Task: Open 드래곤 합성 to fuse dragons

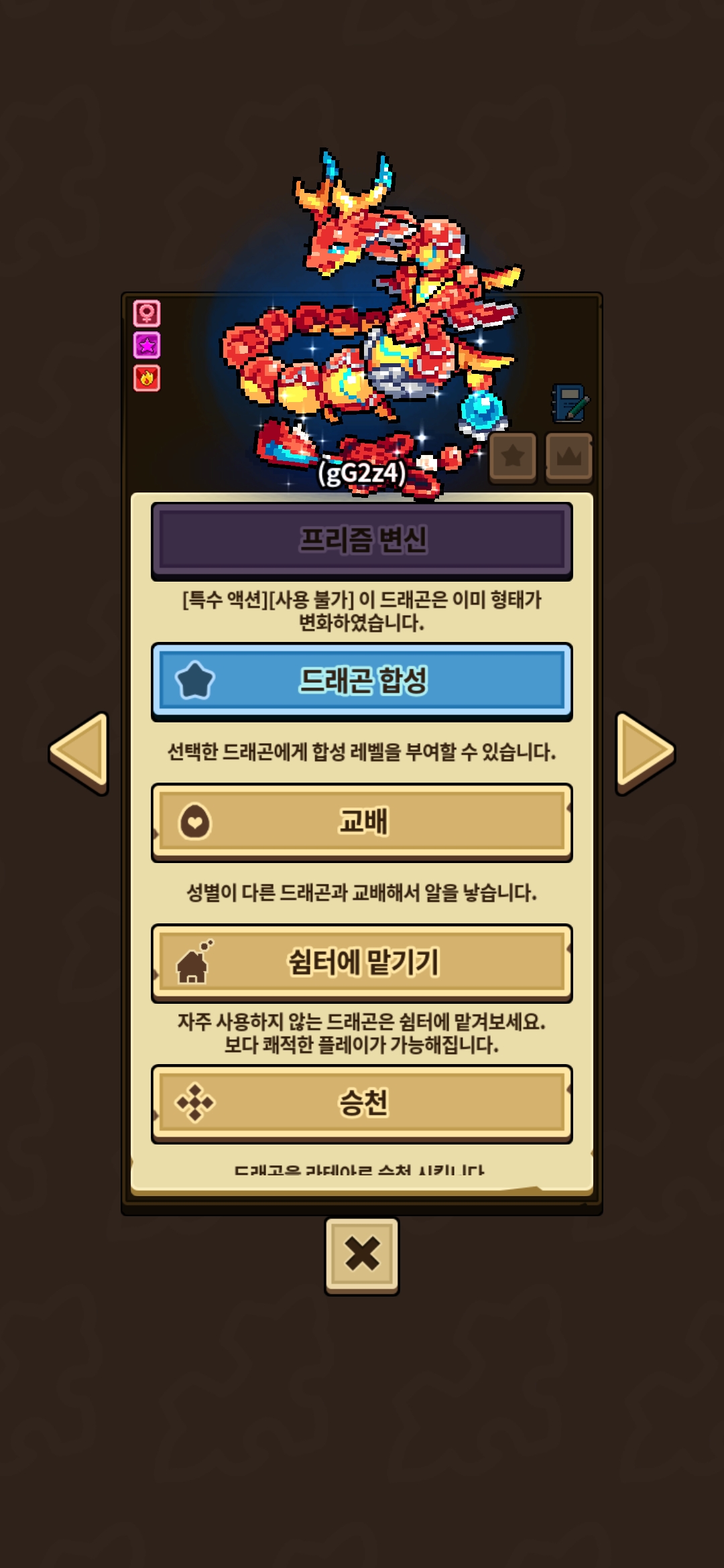Action: (x=362, y=681)
